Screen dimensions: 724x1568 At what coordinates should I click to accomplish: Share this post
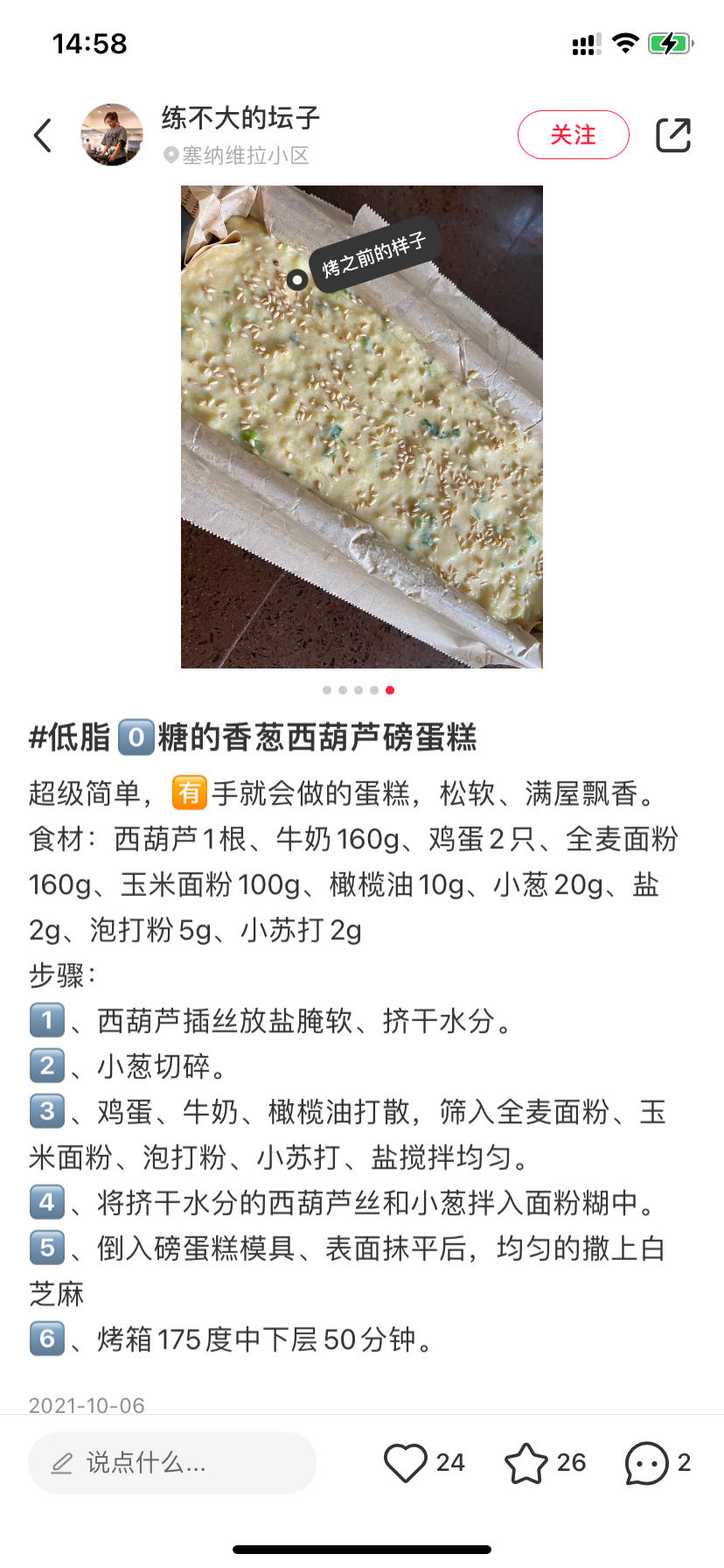(672, 135)
